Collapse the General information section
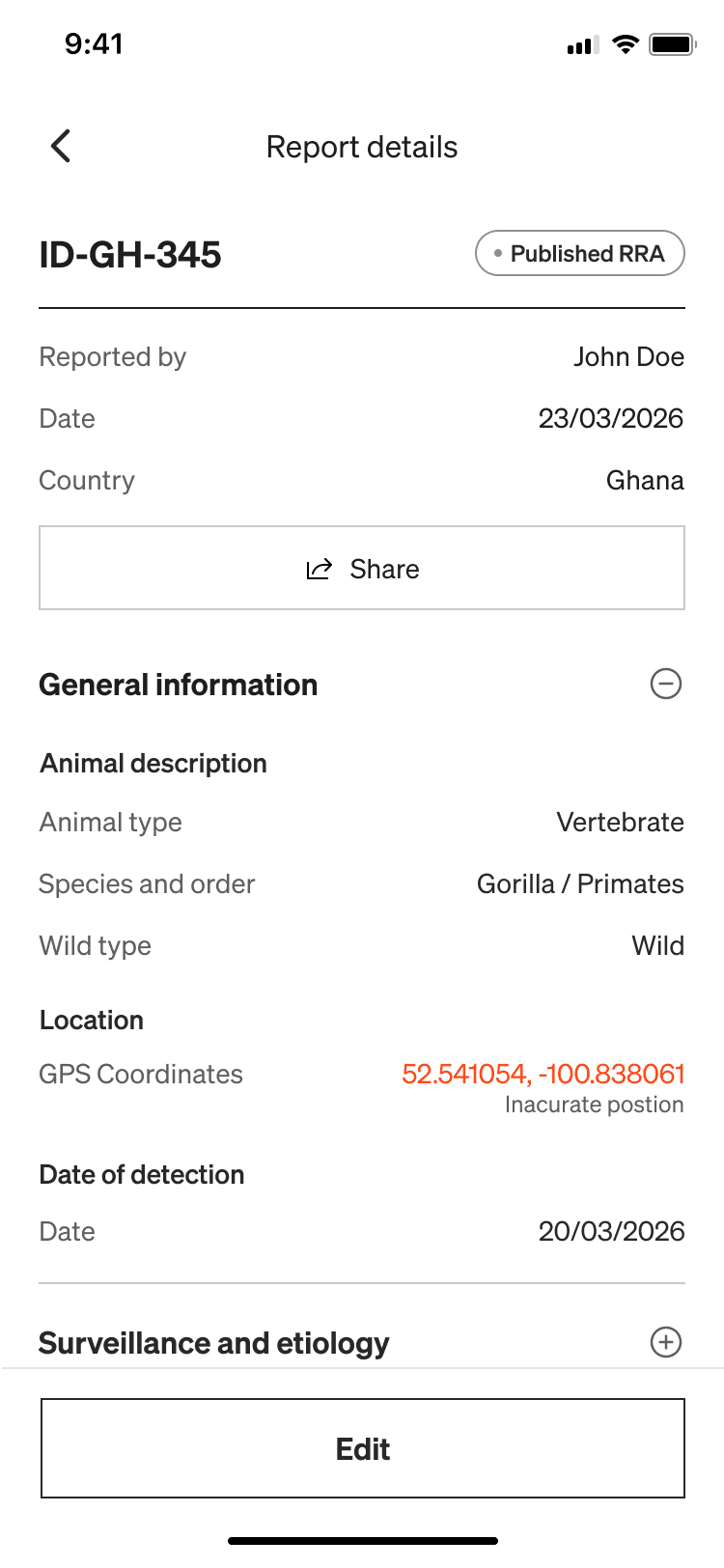 (x=665, y=685)
